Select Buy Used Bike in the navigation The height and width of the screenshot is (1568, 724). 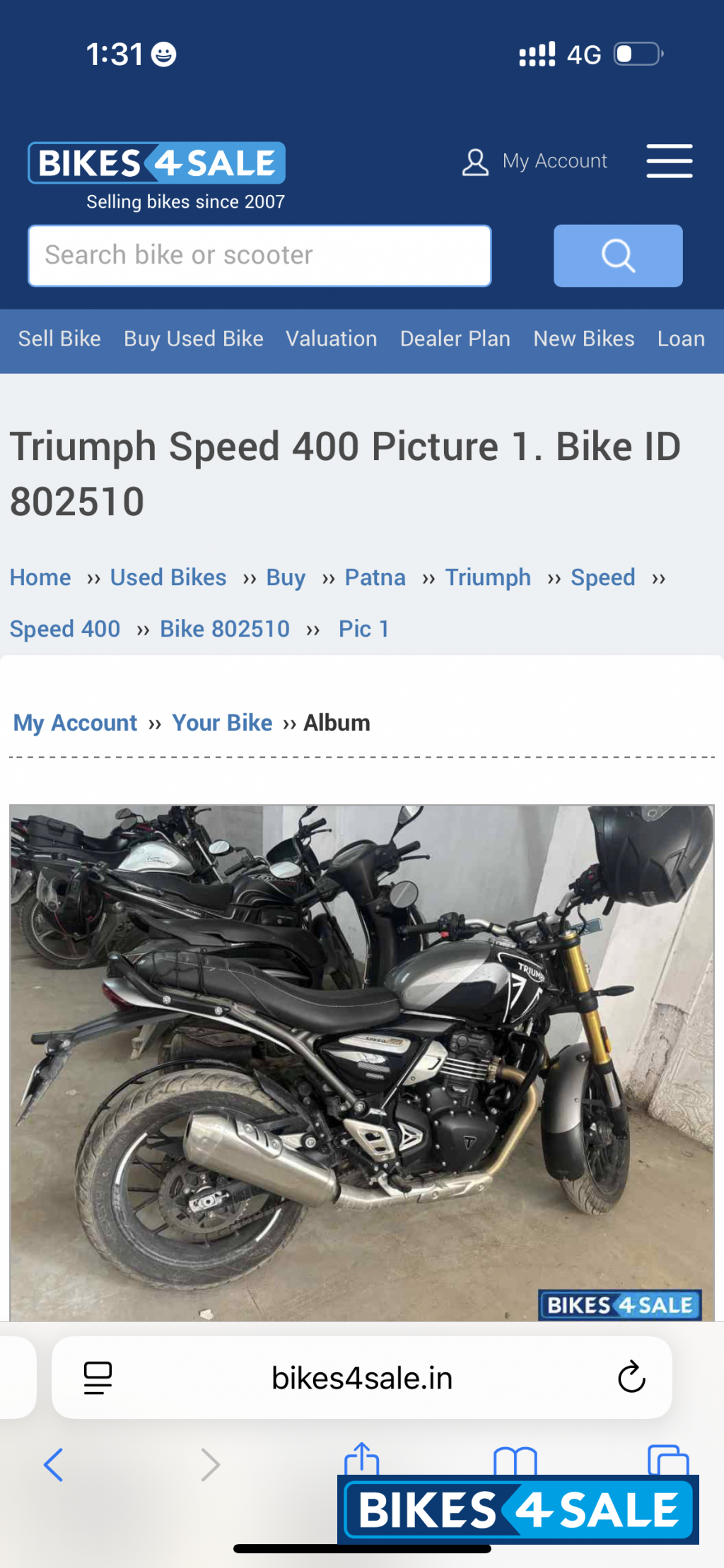tap(193, 339)
